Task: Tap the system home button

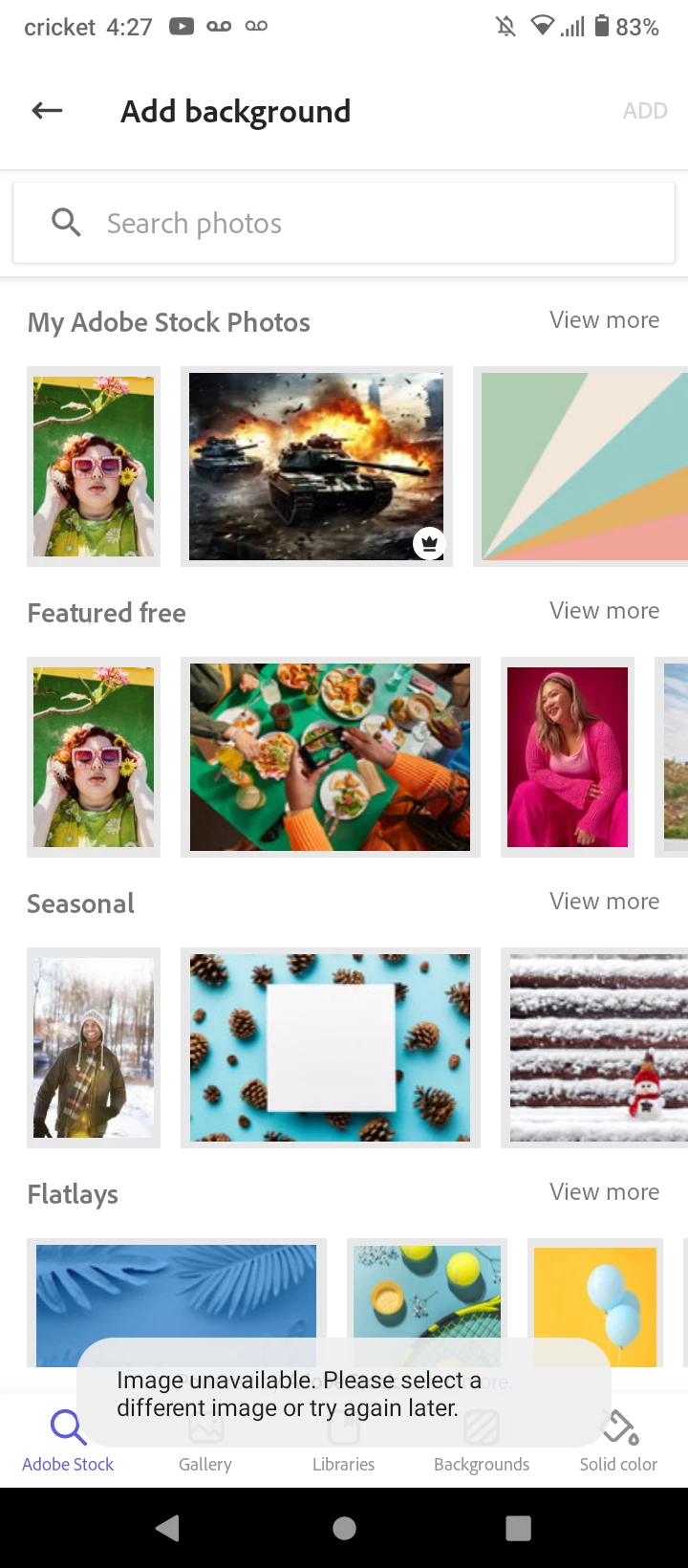Action: [344, 1529]
